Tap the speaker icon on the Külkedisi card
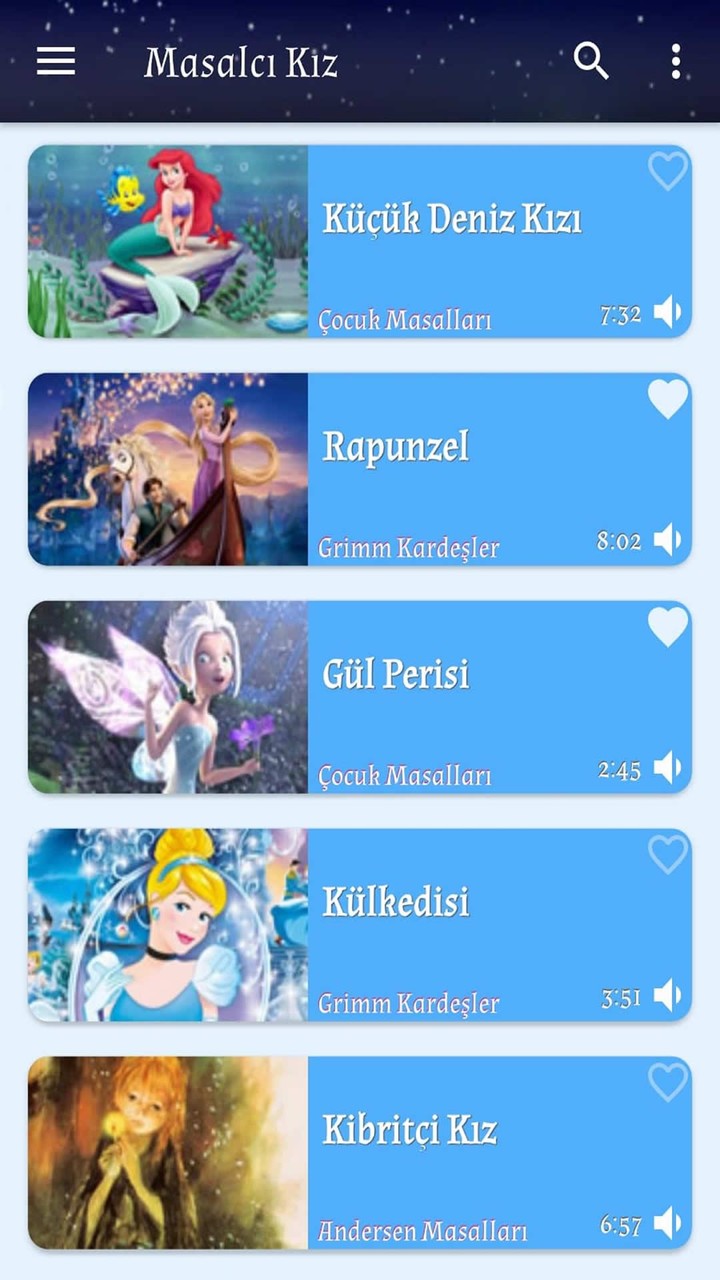 [x=666, y=994]
